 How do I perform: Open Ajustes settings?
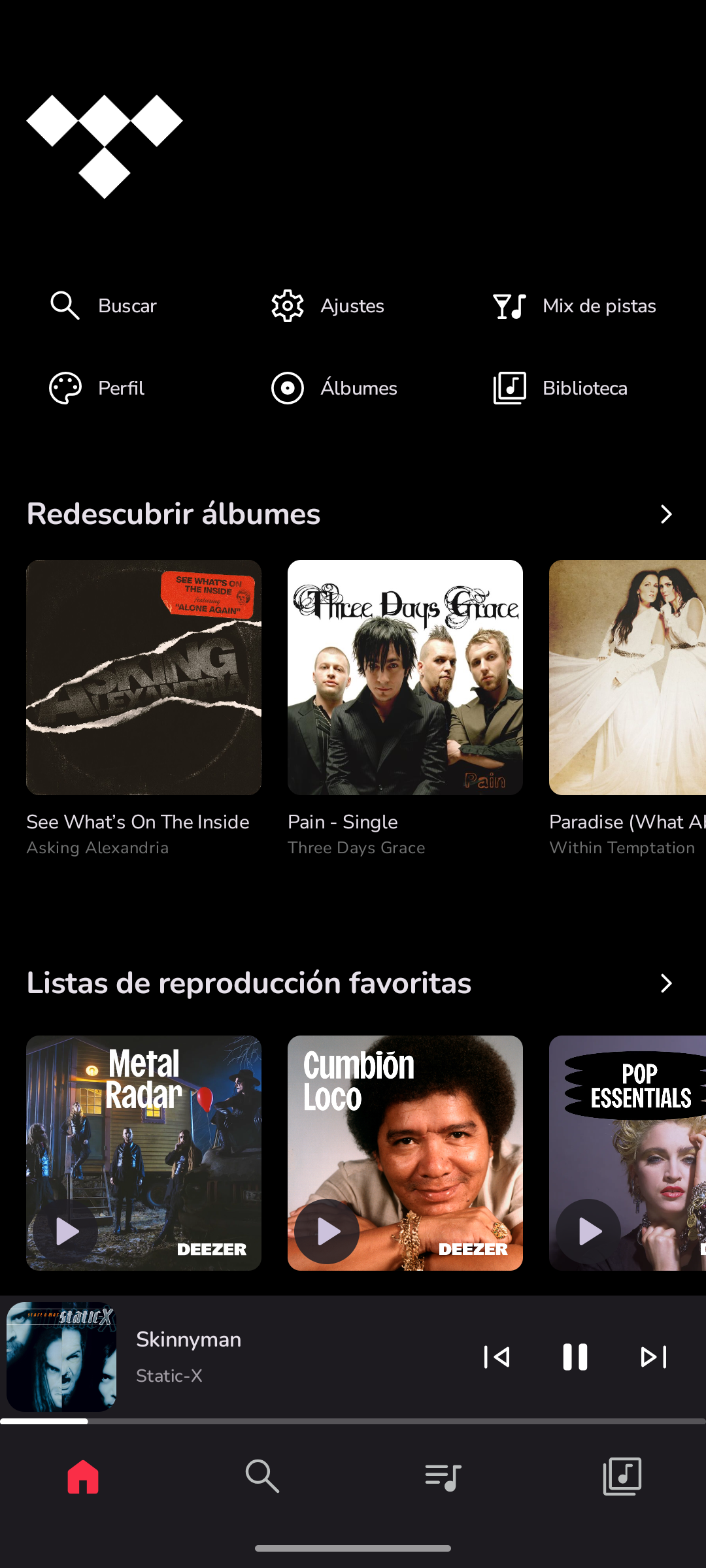point(328,306)
